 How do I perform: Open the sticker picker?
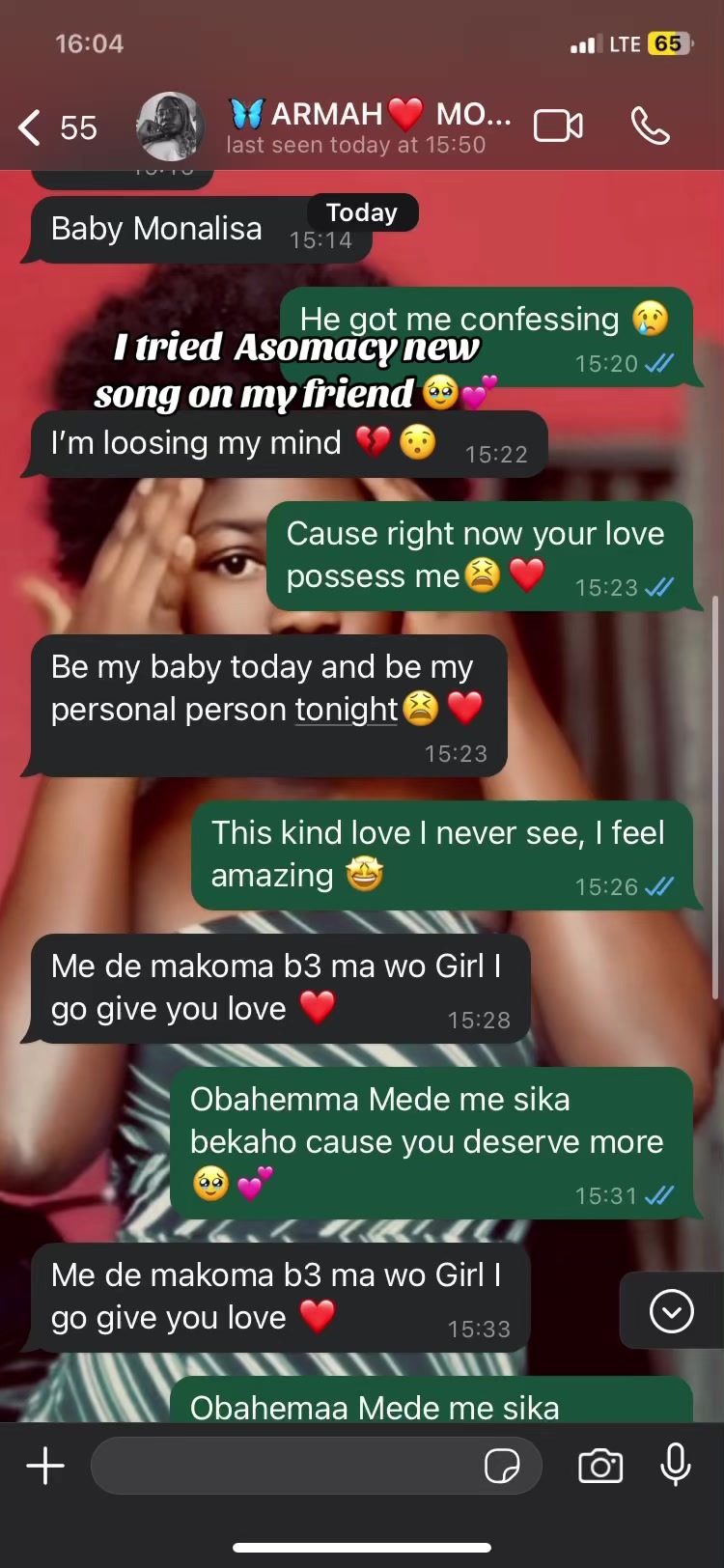point(502,1466)
